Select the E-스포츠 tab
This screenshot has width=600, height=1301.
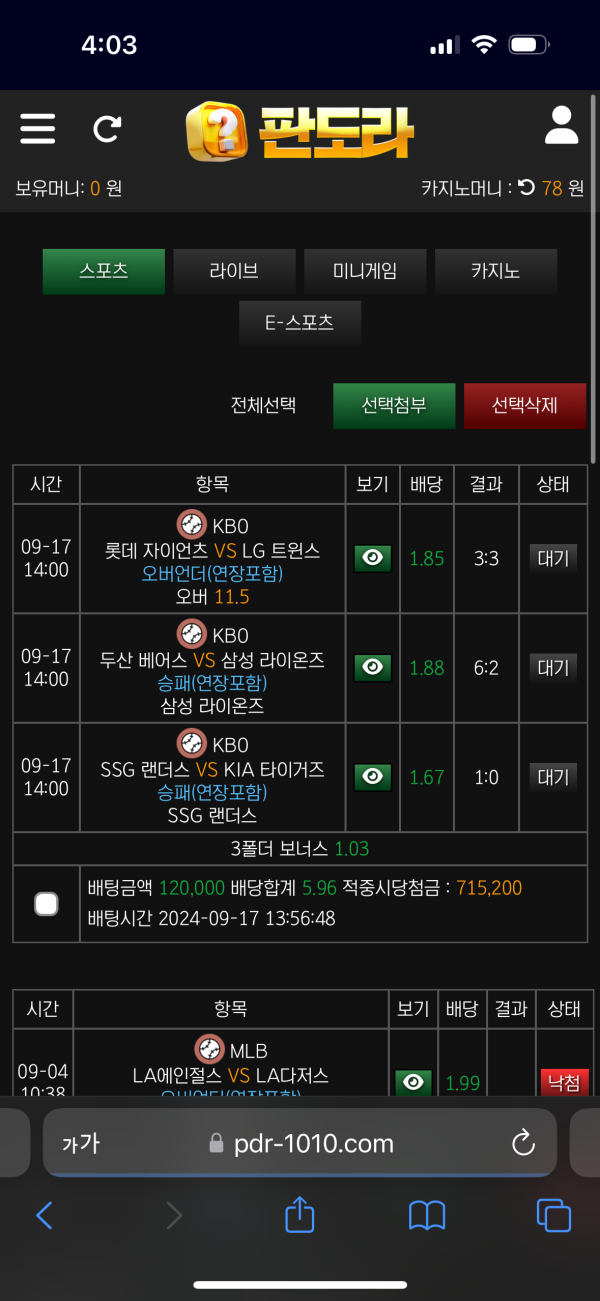click(299, 323)
